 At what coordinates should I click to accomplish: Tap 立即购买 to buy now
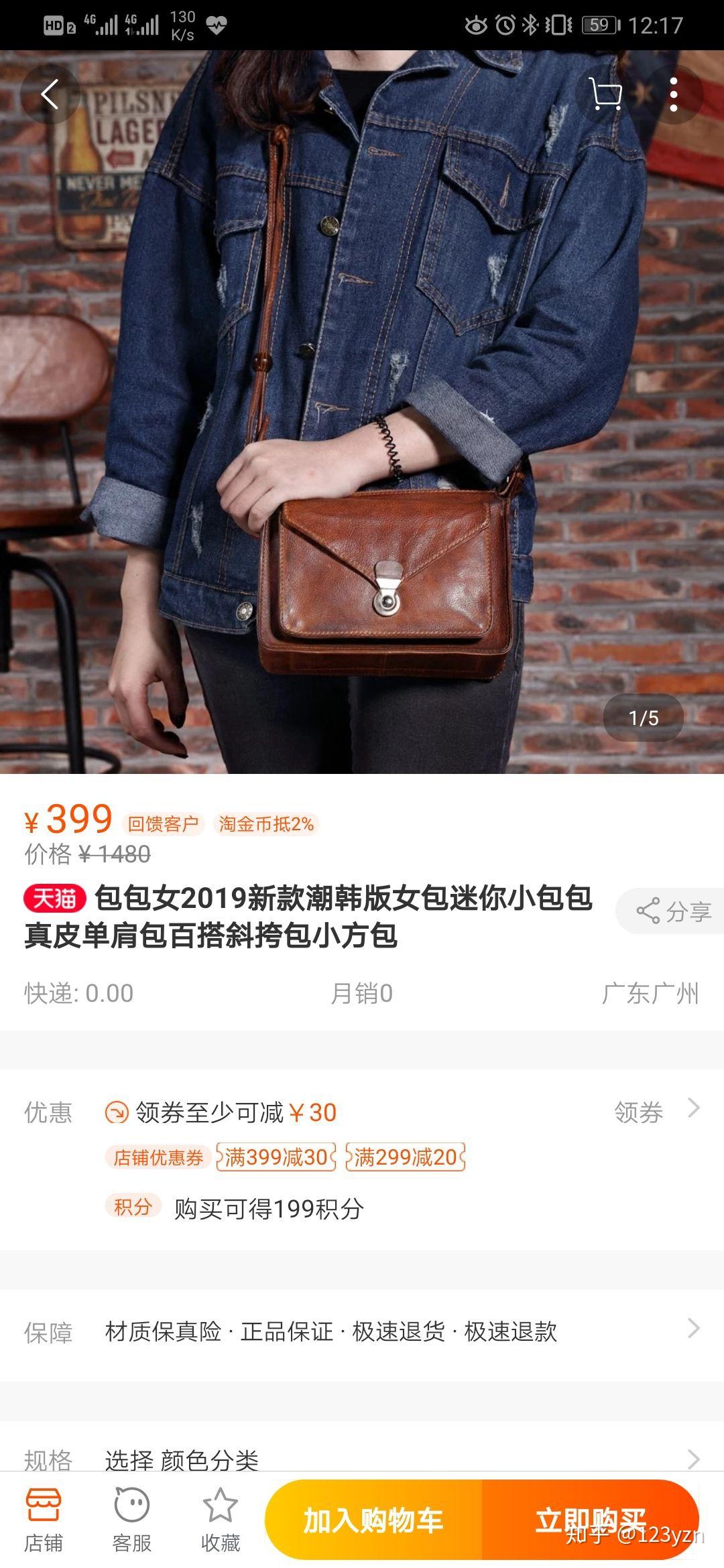tap(591, 1520)
